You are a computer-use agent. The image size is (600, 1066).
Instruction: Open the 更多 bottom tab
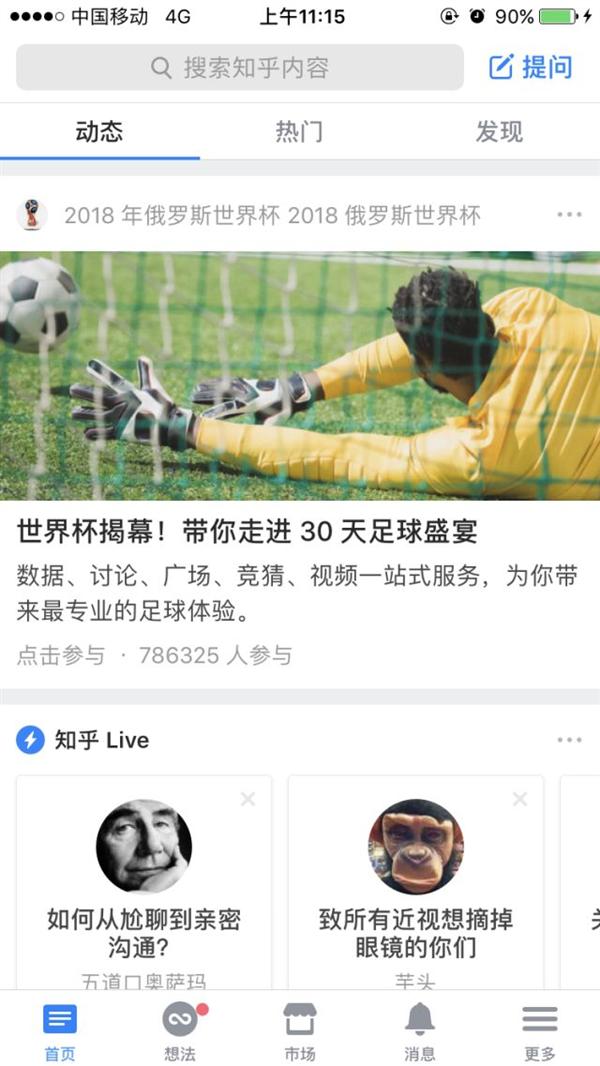540,1030
